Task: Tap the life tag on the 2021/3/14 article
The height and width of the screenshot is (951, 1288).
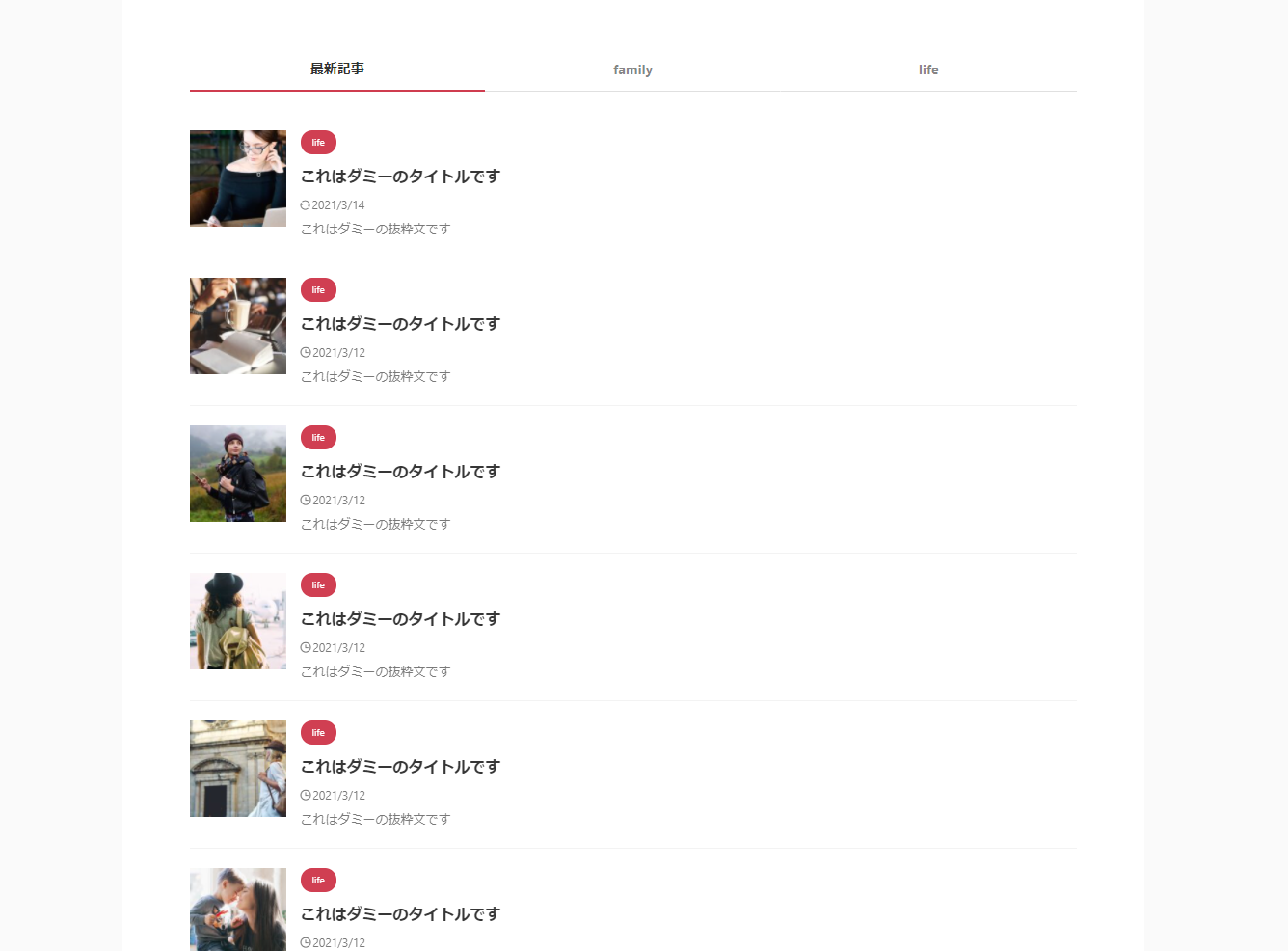Action: coord(318,143)
